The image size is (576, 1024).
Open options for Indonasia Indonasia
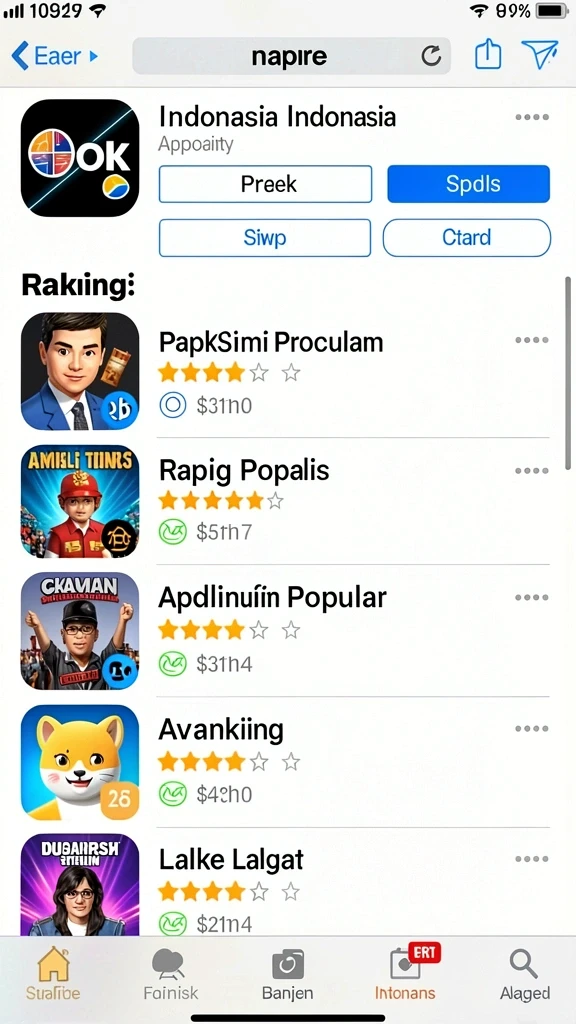(532, 118)
